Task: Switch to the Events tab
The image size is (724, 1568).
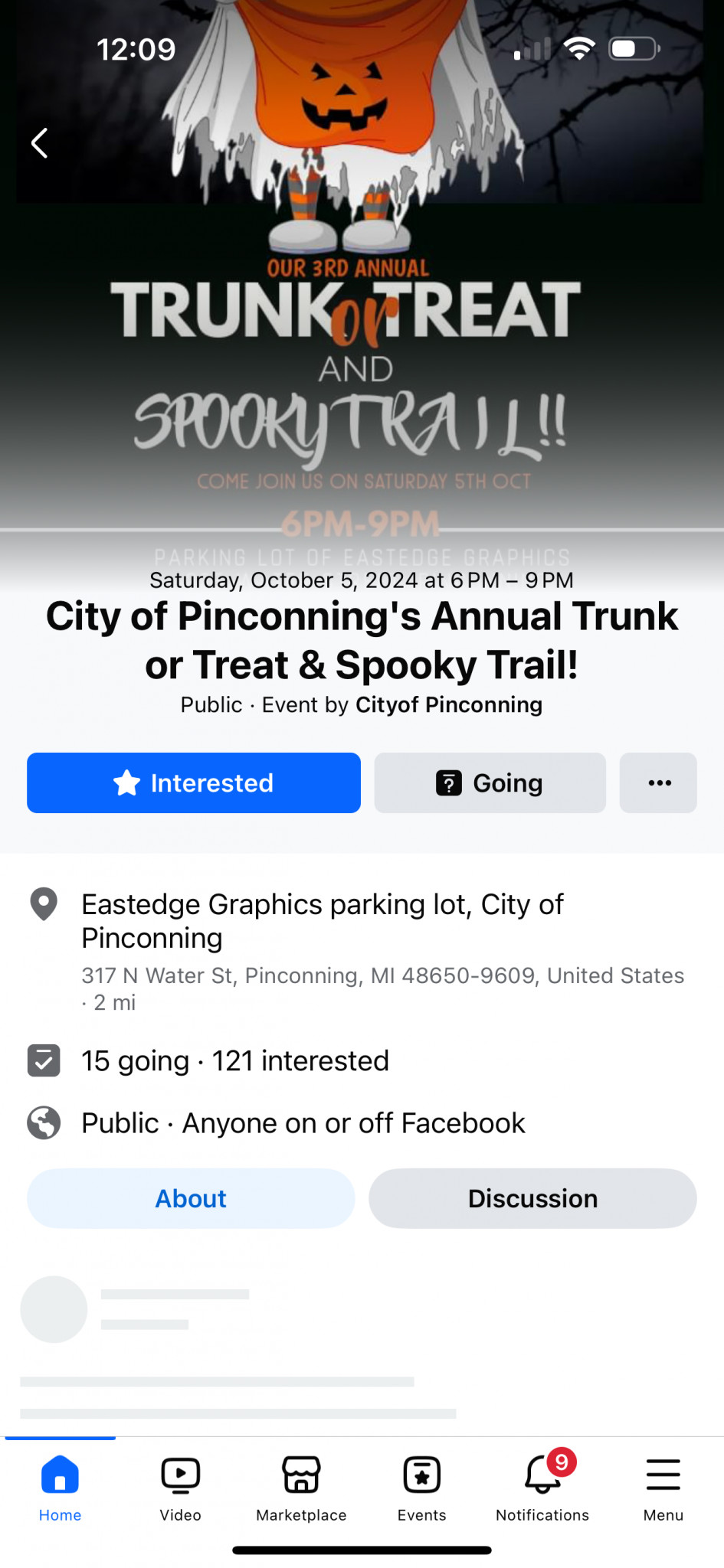Action: click(x=422, y=1488)
